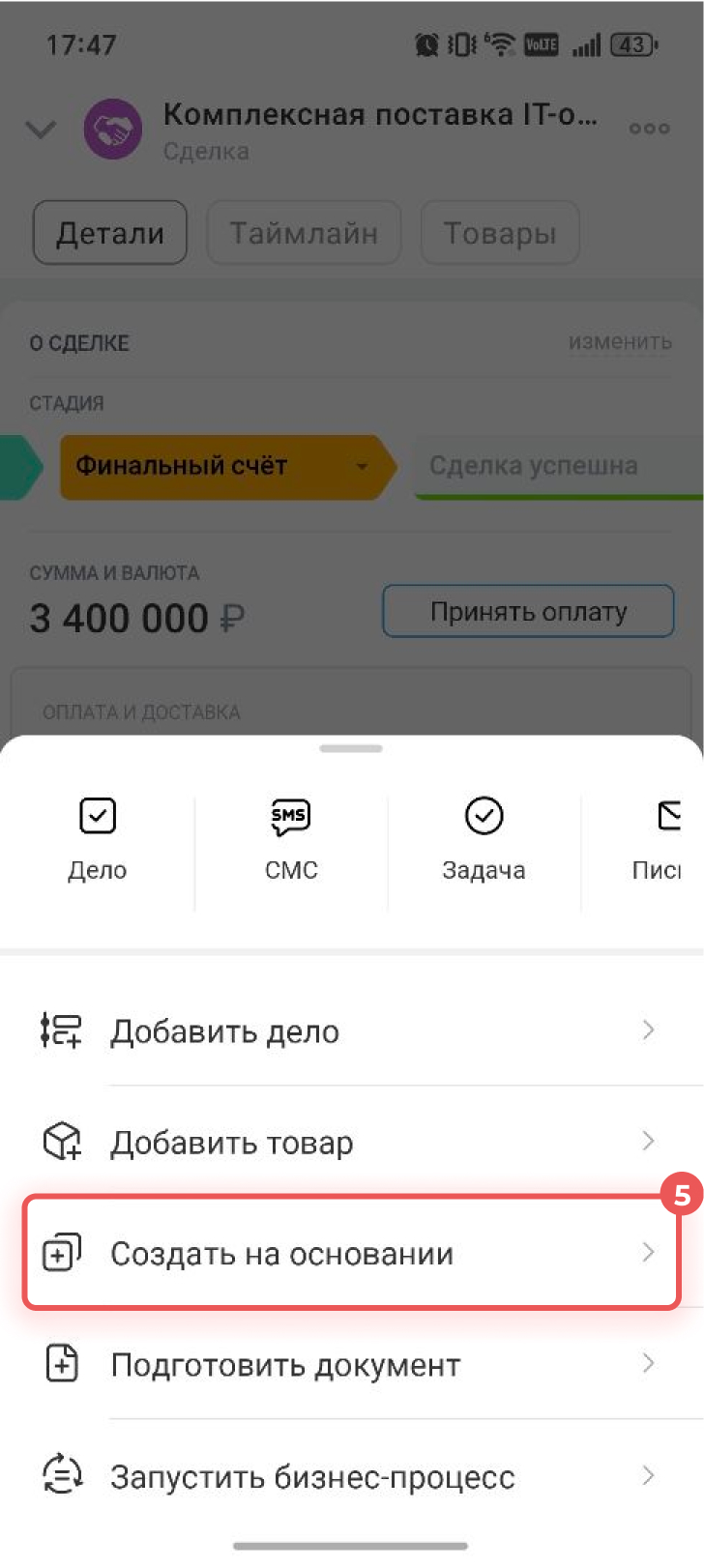The image size is (704, 1568).
Task: Open the Письмо quick action
Action: click(x=661, y=838)
